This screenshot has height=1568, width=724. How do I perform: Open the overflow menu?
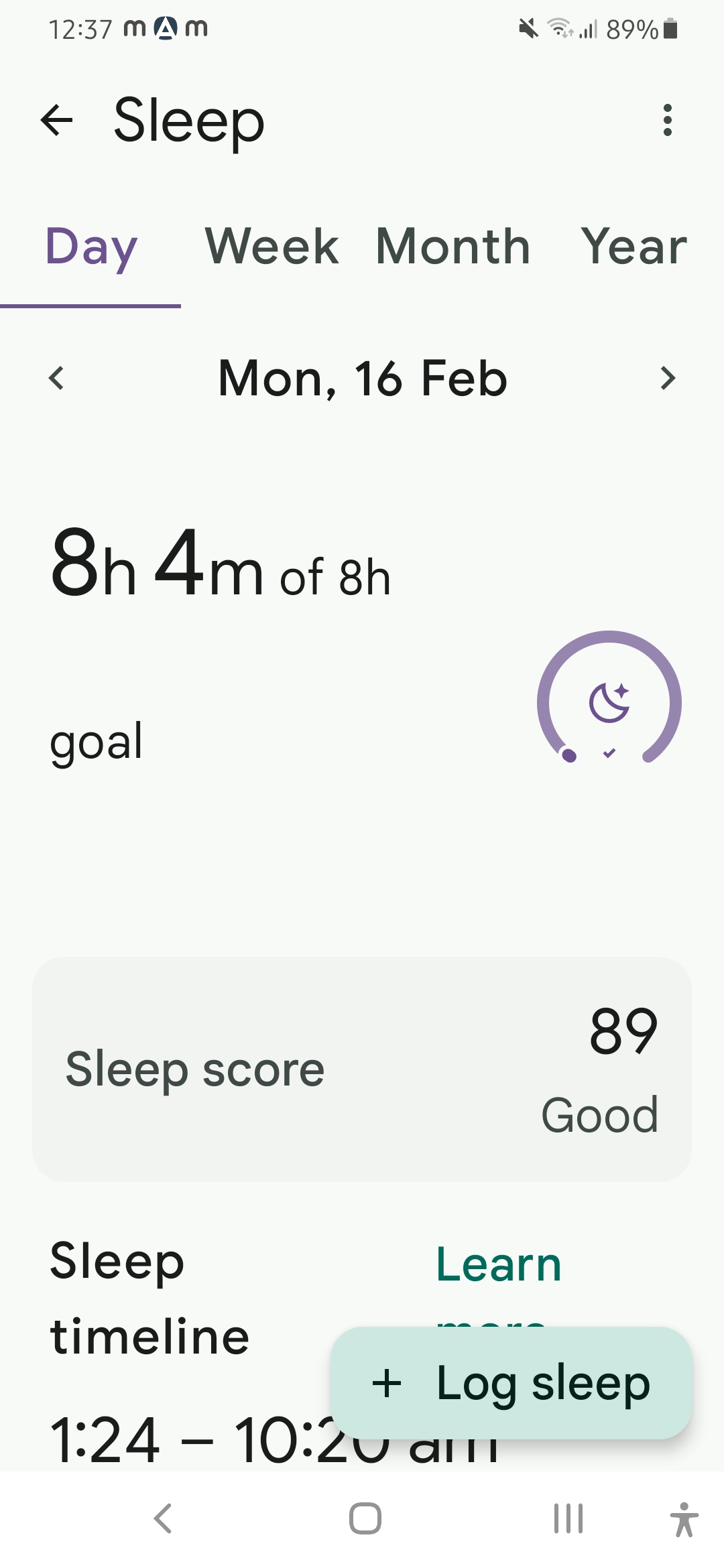[667, 121]
